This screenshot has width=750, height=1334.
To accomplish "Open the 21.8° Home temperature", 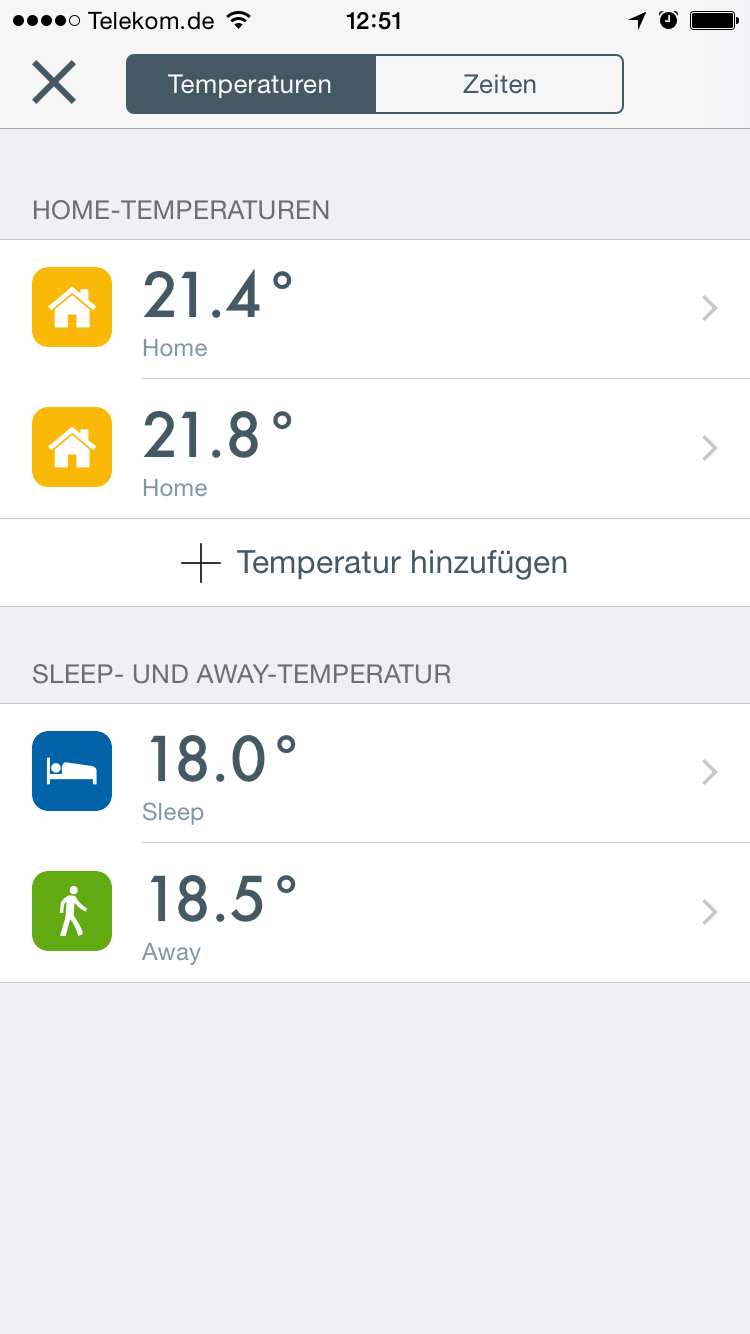I will 375,449.
